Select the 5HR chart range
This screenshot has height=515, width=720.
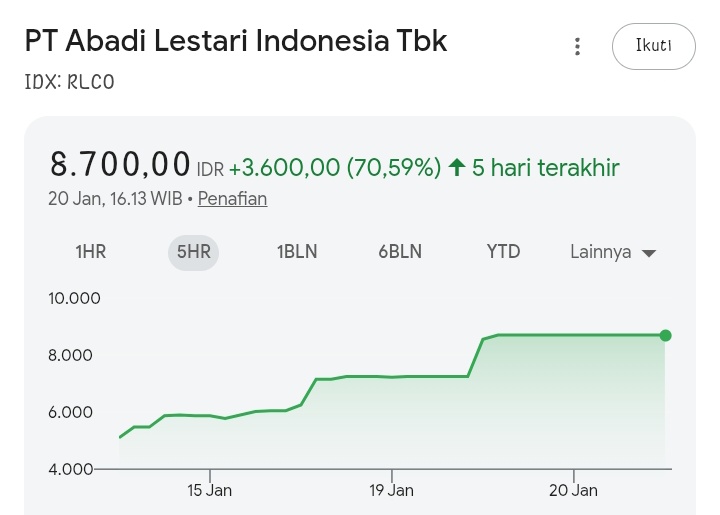(x=193, y=252)
